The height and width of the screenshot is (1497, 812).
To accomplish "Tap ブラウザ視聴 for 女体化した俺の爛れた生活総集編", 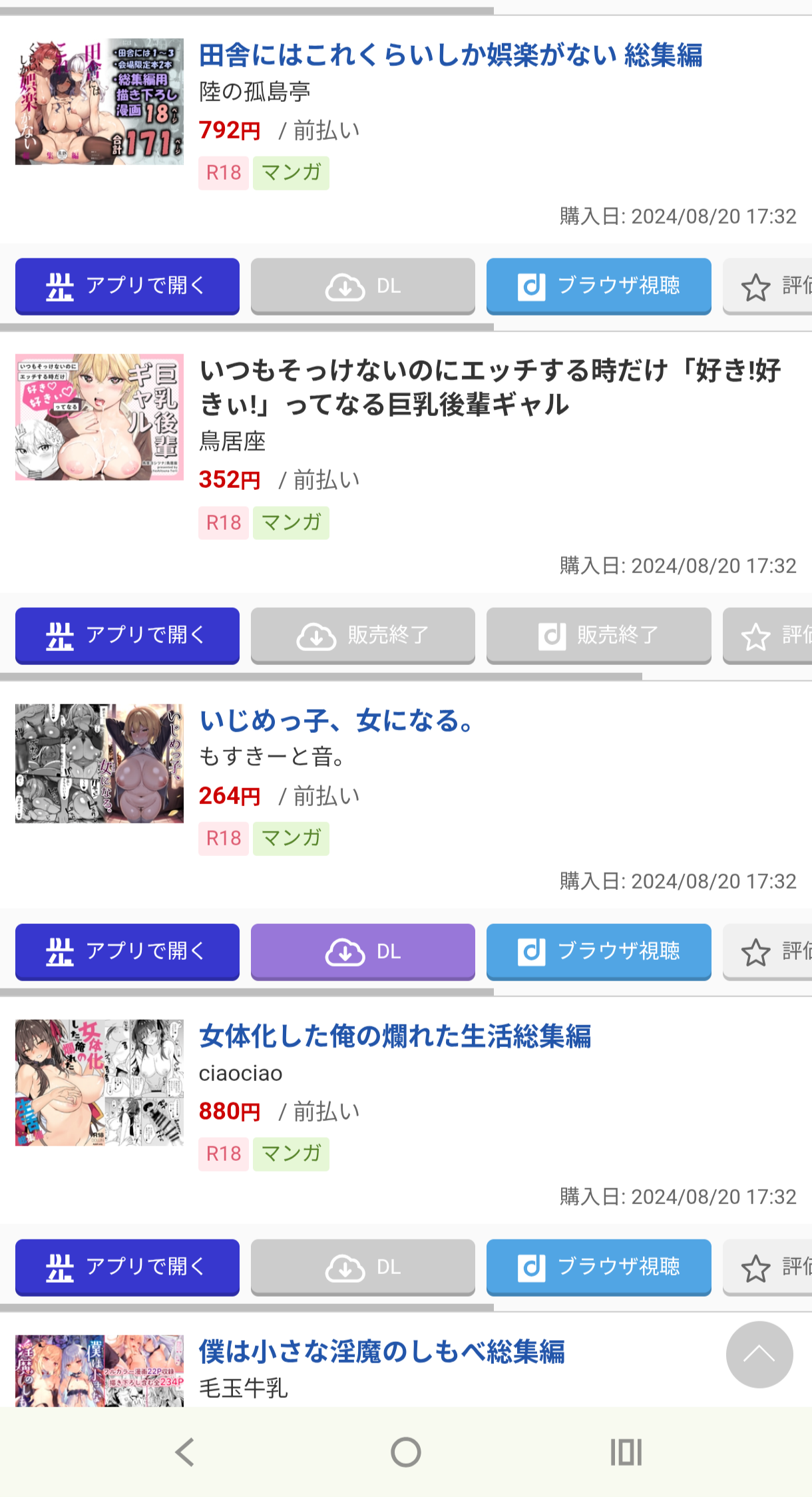I will click(x=598, y=1267).
